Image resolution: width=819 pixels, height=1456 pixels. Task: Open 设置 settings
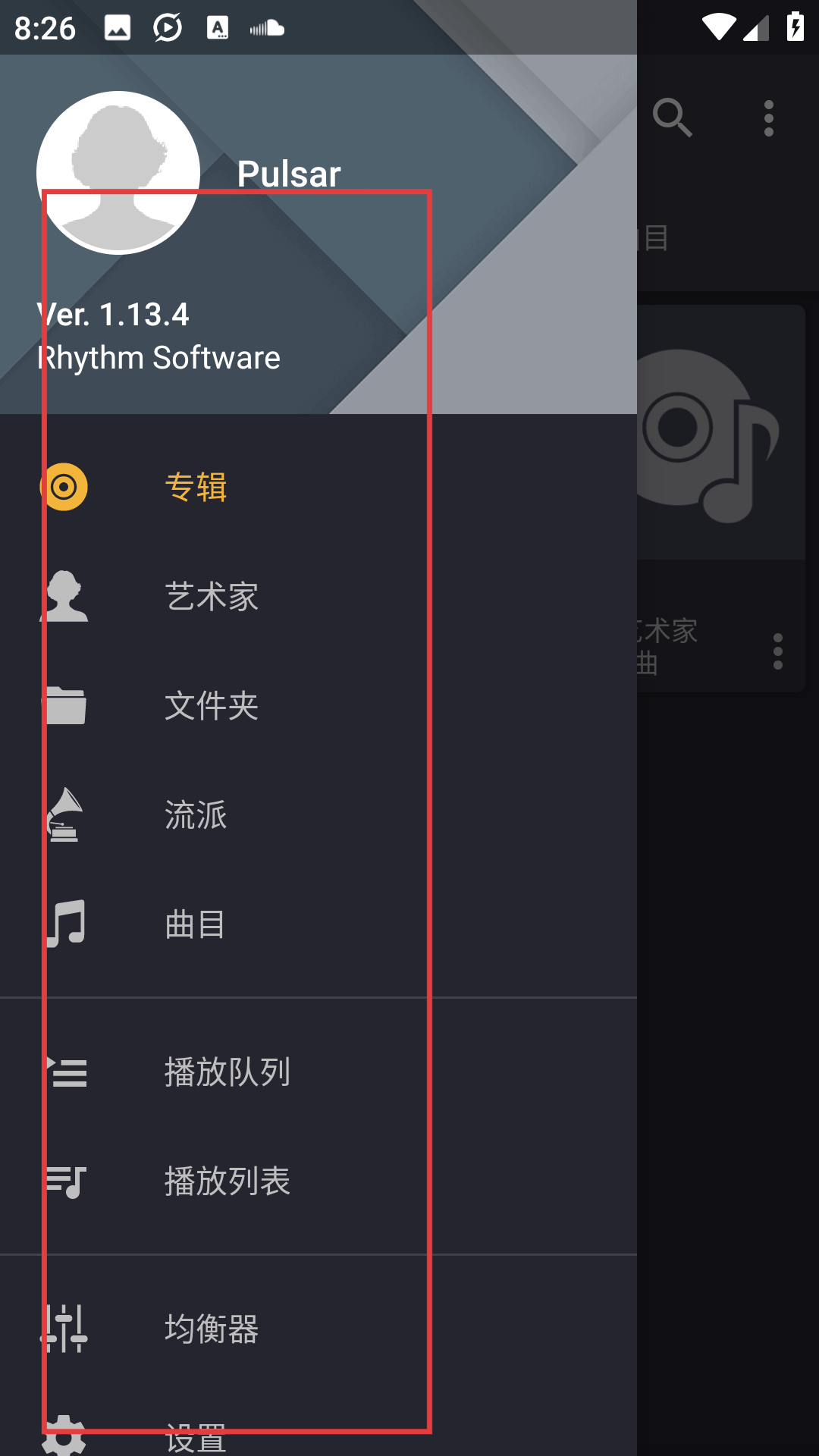pyautogui.click(x=196, y=1437)
